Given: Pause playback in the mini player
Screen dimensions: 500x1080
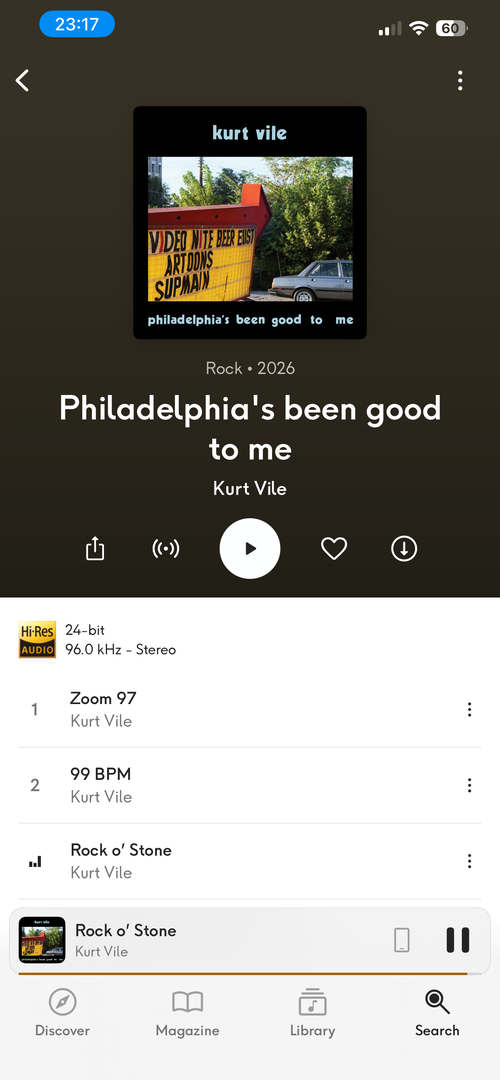Looking at the screenshot, I should pyautogui.click(x=458, y=939).
